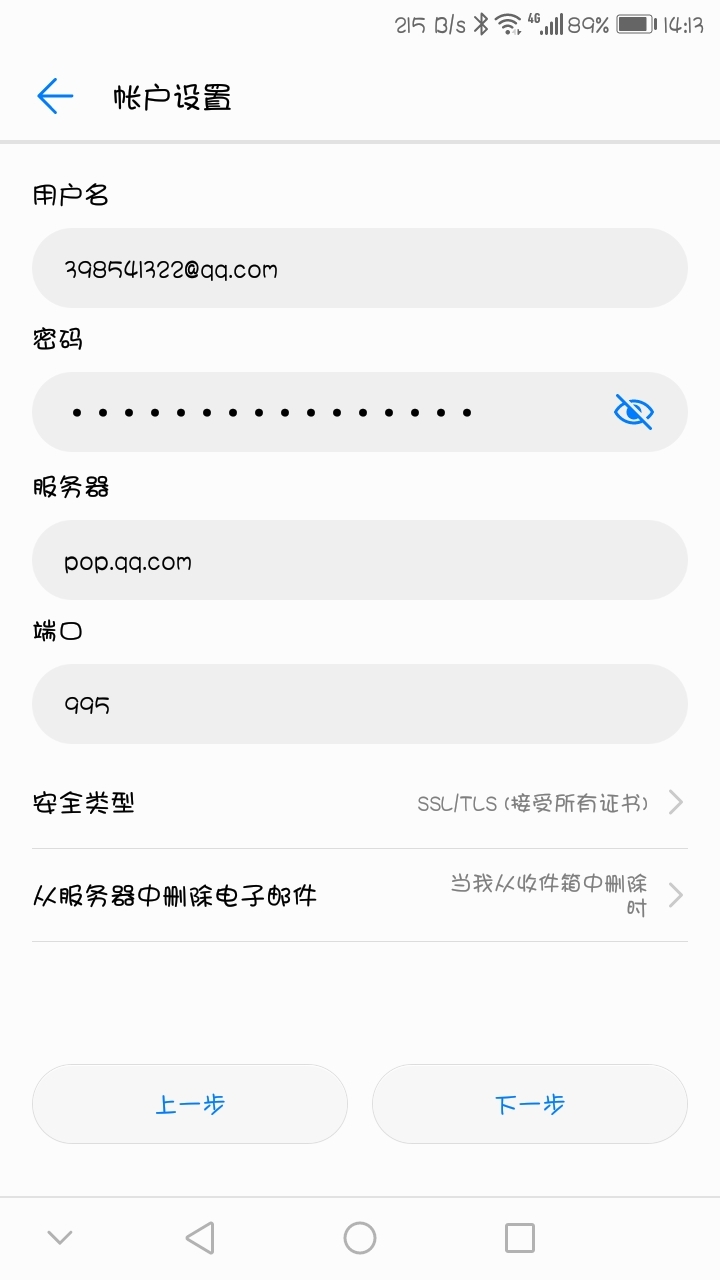Tap the 上一步 button to go back
Viewport: 720px width, 1280px height.
pos(189,1103)
